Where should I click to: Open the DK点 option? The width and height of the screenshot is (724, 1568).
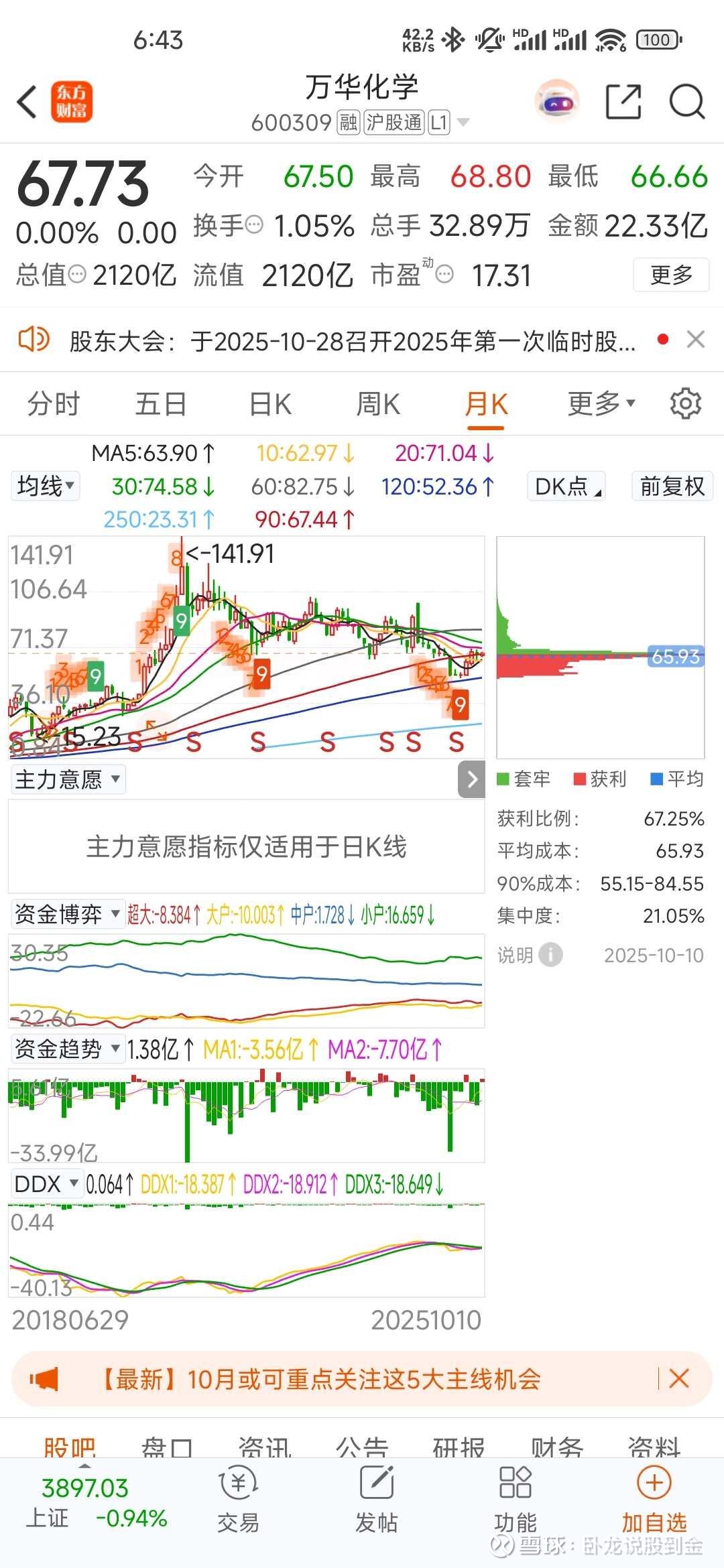tap(566, 486)
